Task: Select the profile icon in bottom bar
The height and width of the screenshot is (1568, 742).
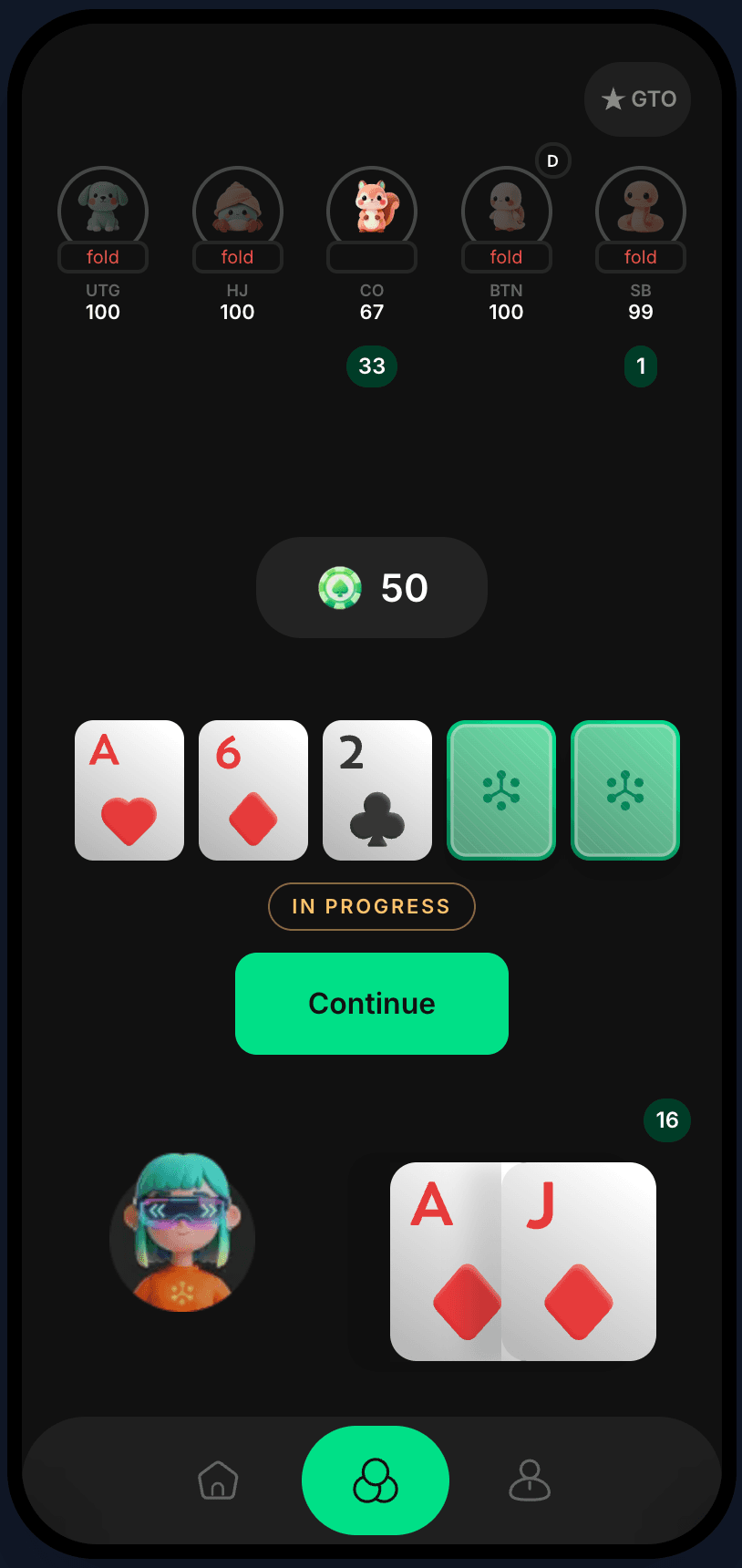Action: [x=529, y=1481]
